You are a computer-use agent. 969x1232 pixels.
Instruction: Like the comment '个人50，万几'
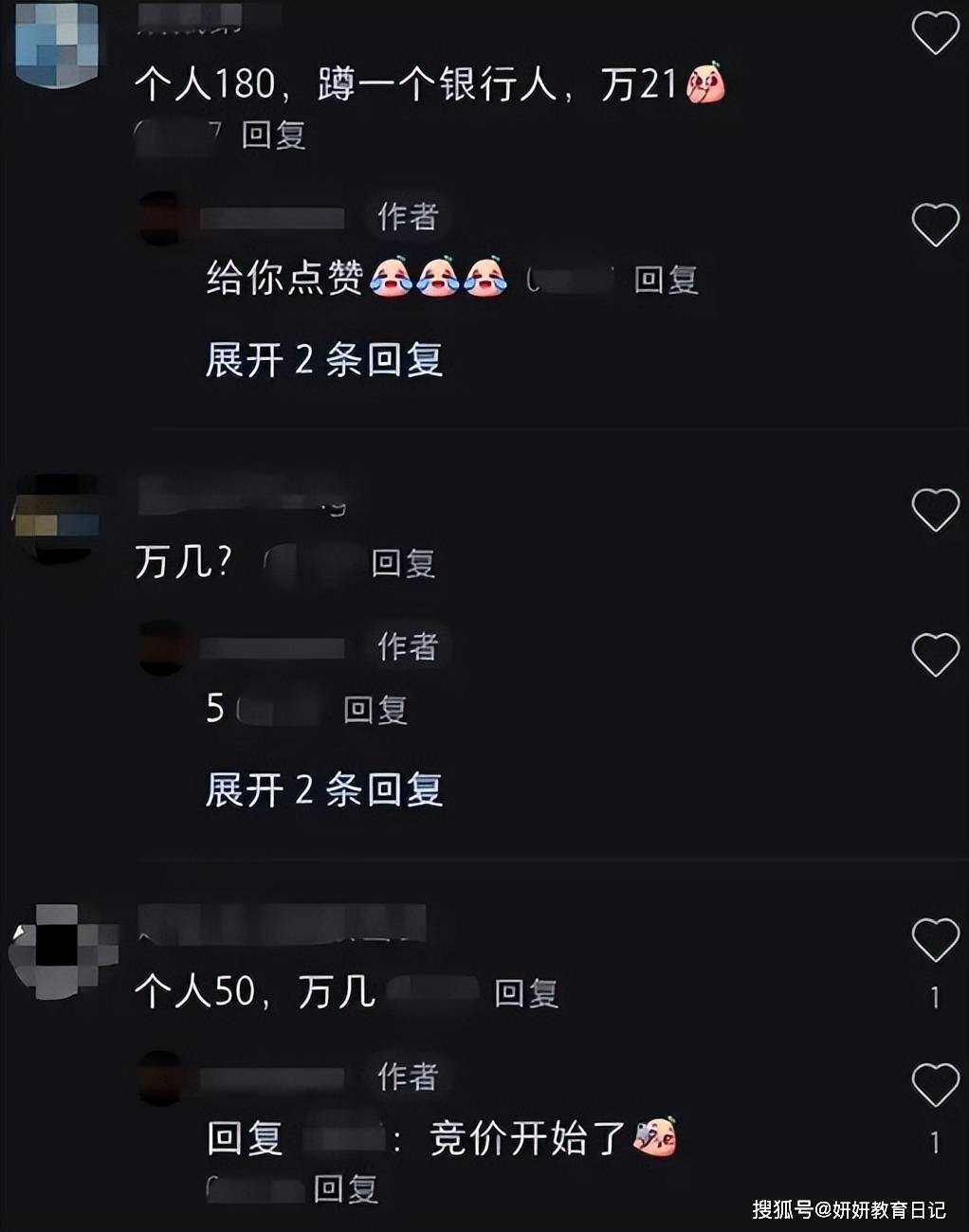click(935, 939)
